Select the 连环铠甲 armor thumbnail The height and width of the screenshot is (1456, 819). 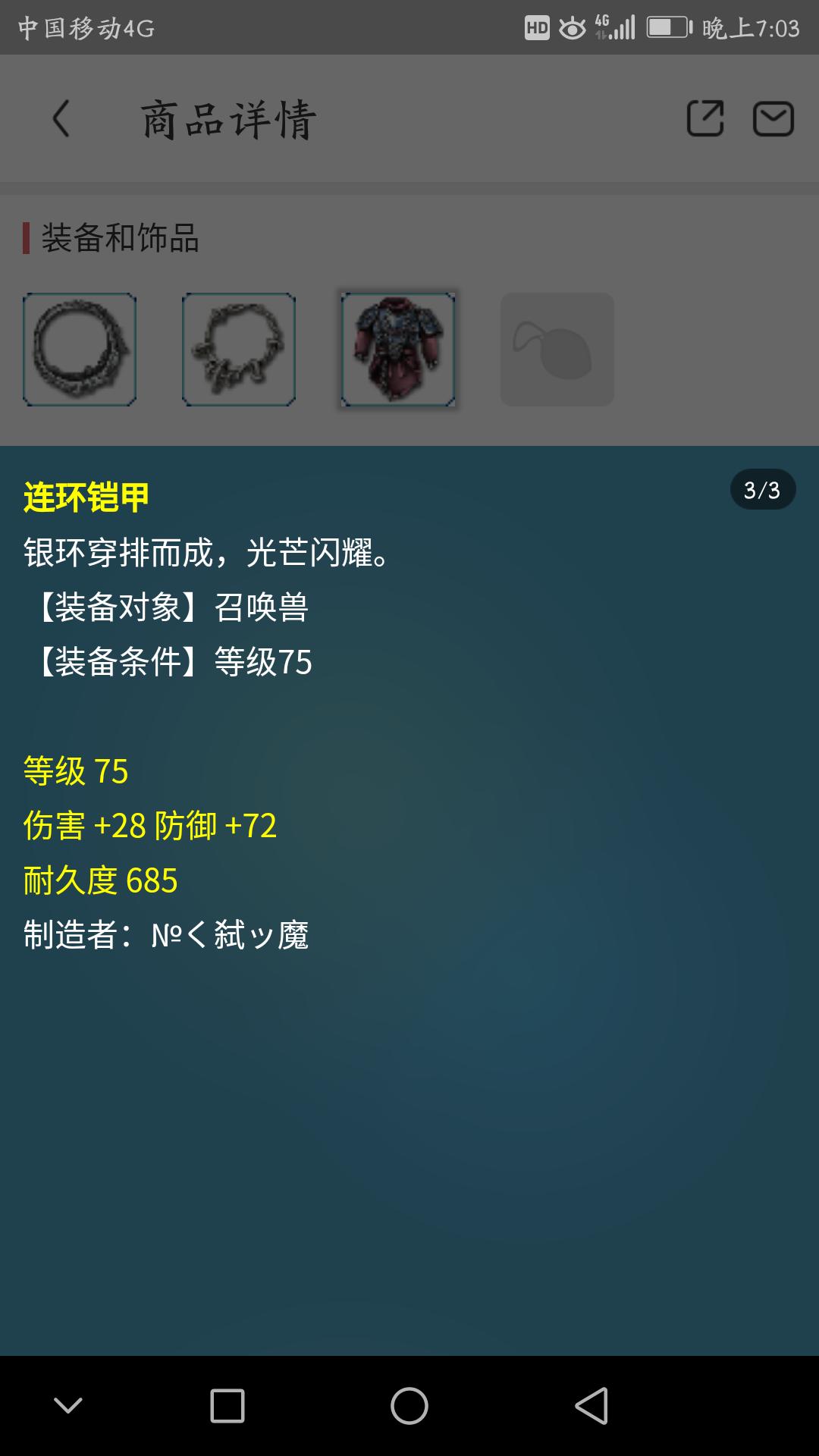pos(398,350)
